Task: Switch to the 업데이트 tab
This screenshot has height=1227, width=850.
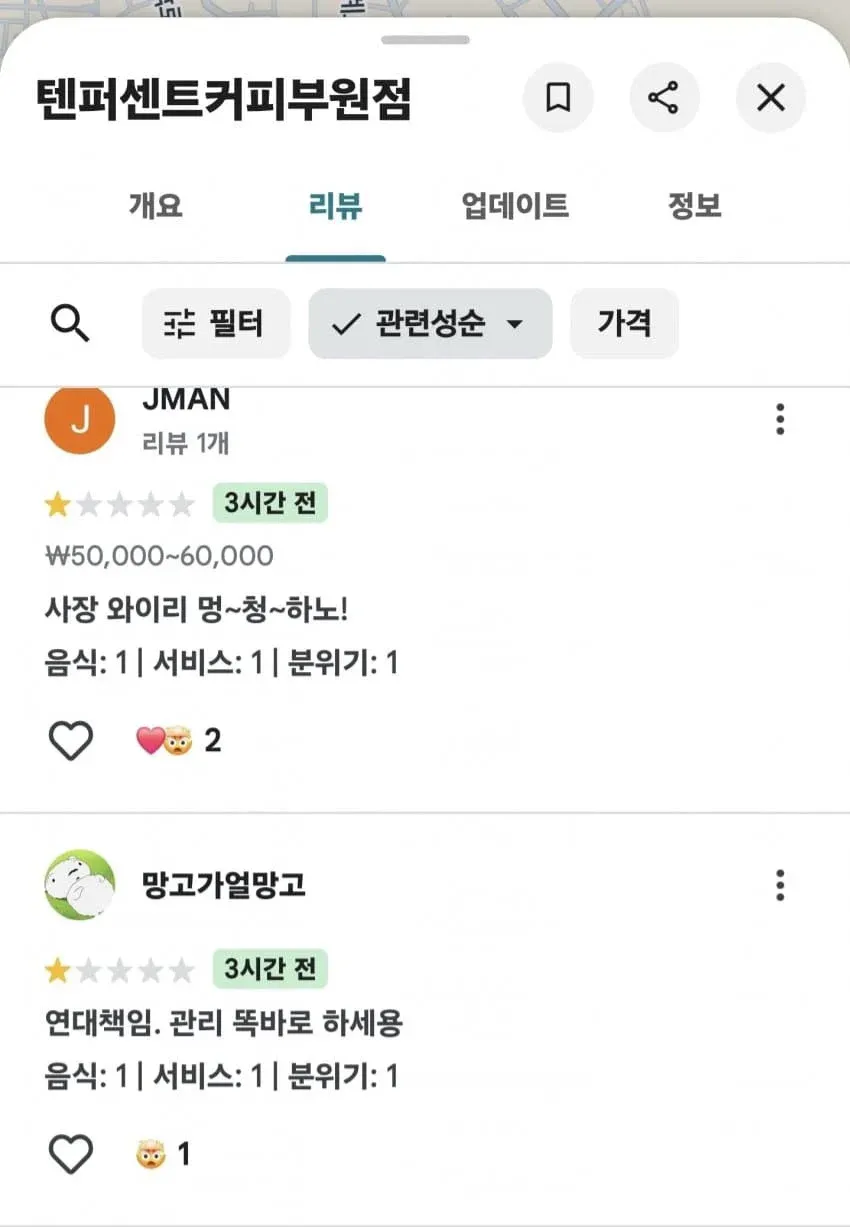Action: coord(514,206)
